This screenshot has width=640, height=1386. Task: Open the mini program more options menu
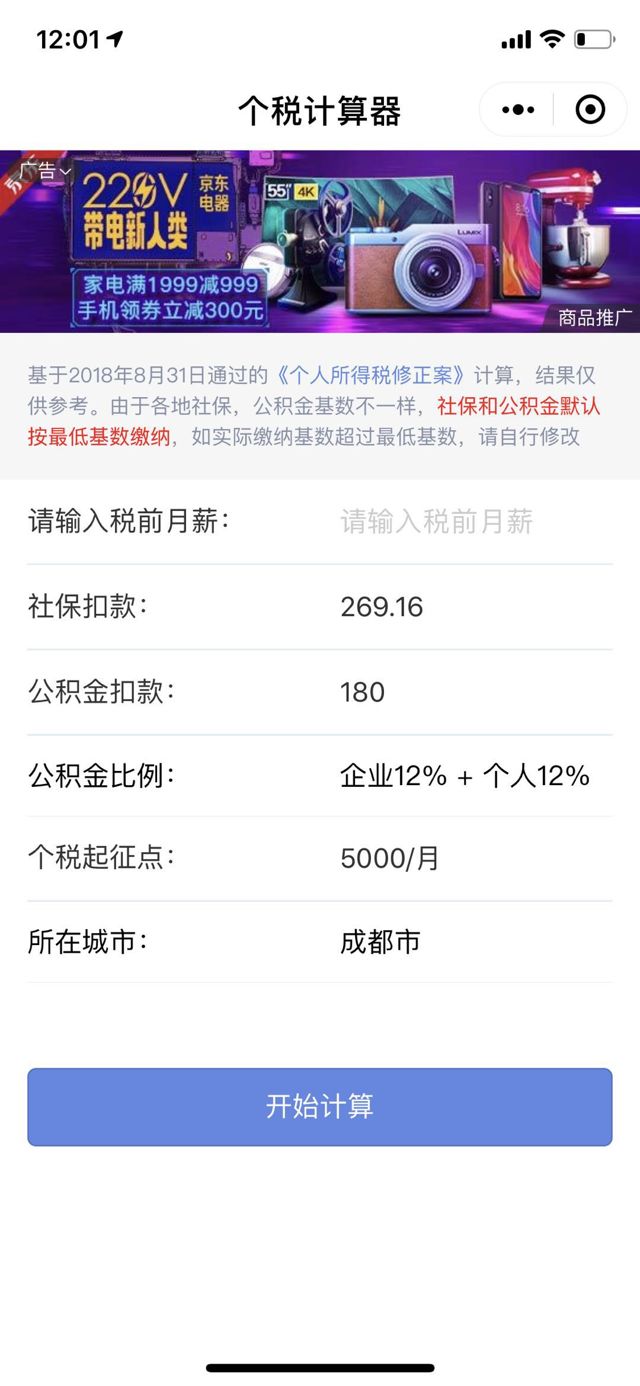point(518,110)
